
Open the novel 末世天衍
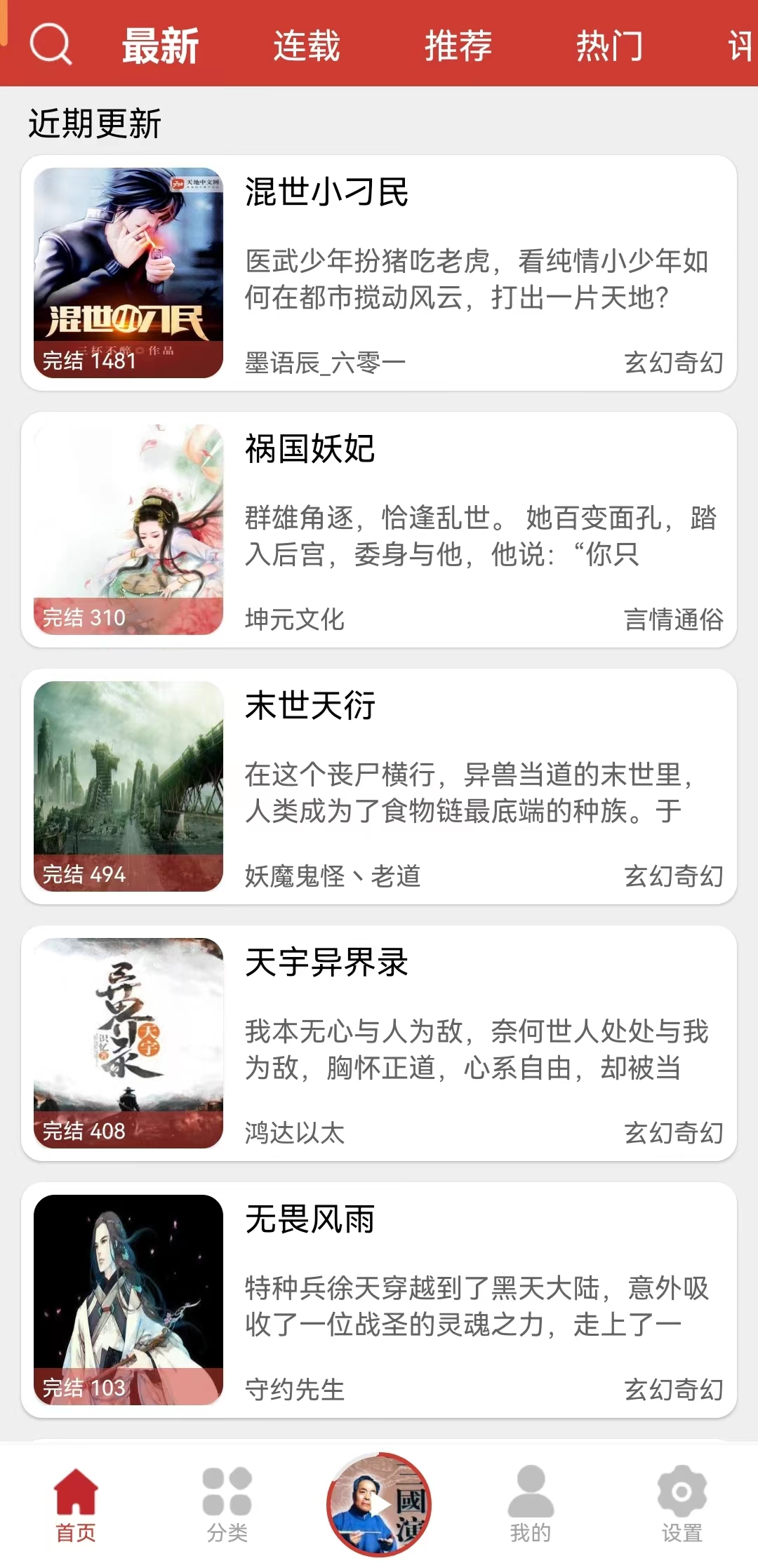[379, 786]
